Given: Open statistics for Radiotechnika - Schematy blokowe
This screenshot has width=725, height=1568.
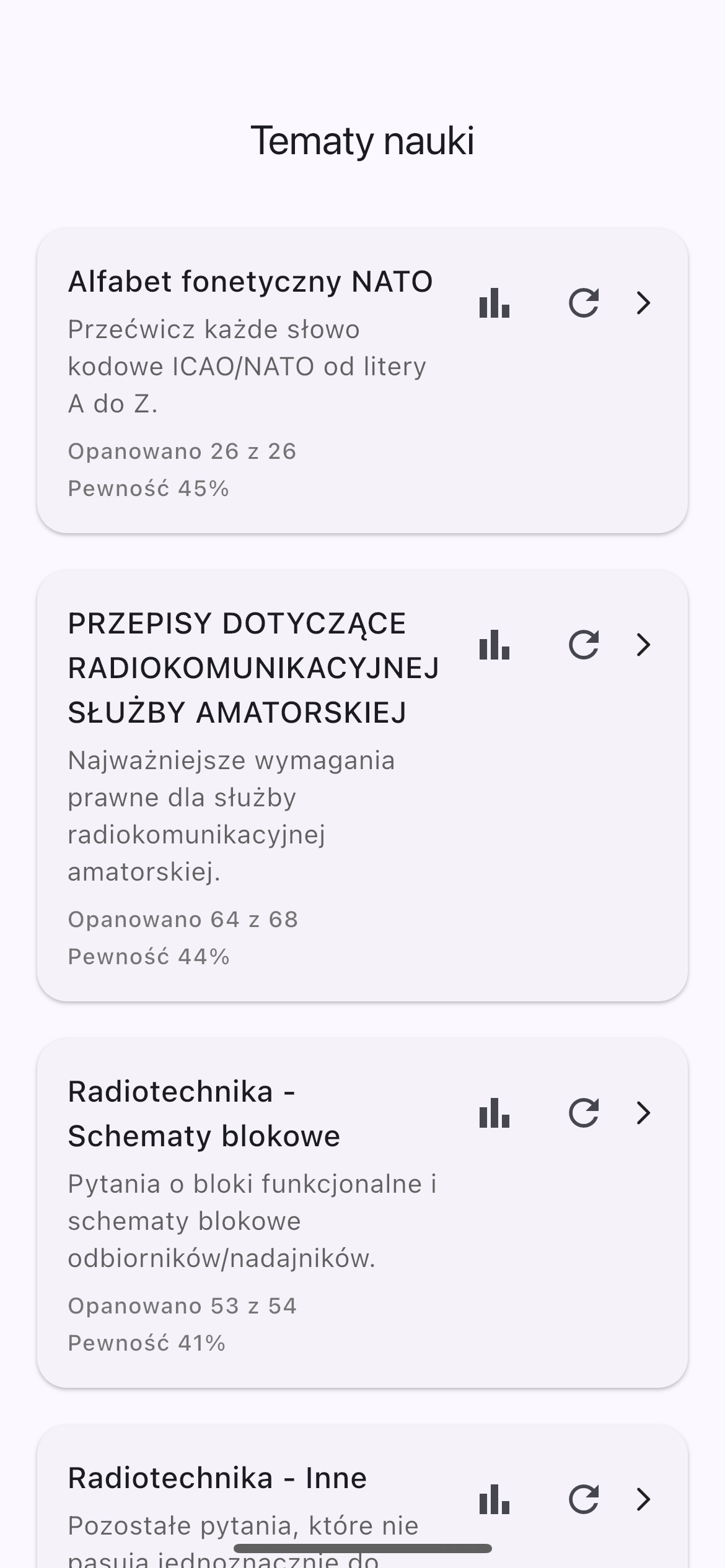Looking at the screenshot, I should pos(494,1113).
